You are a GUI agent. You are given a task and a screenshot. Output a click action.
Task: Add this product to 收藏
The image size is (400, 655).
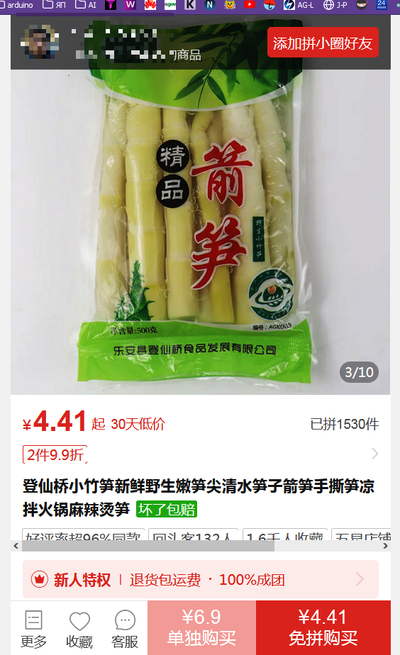(x=79, y=628)
